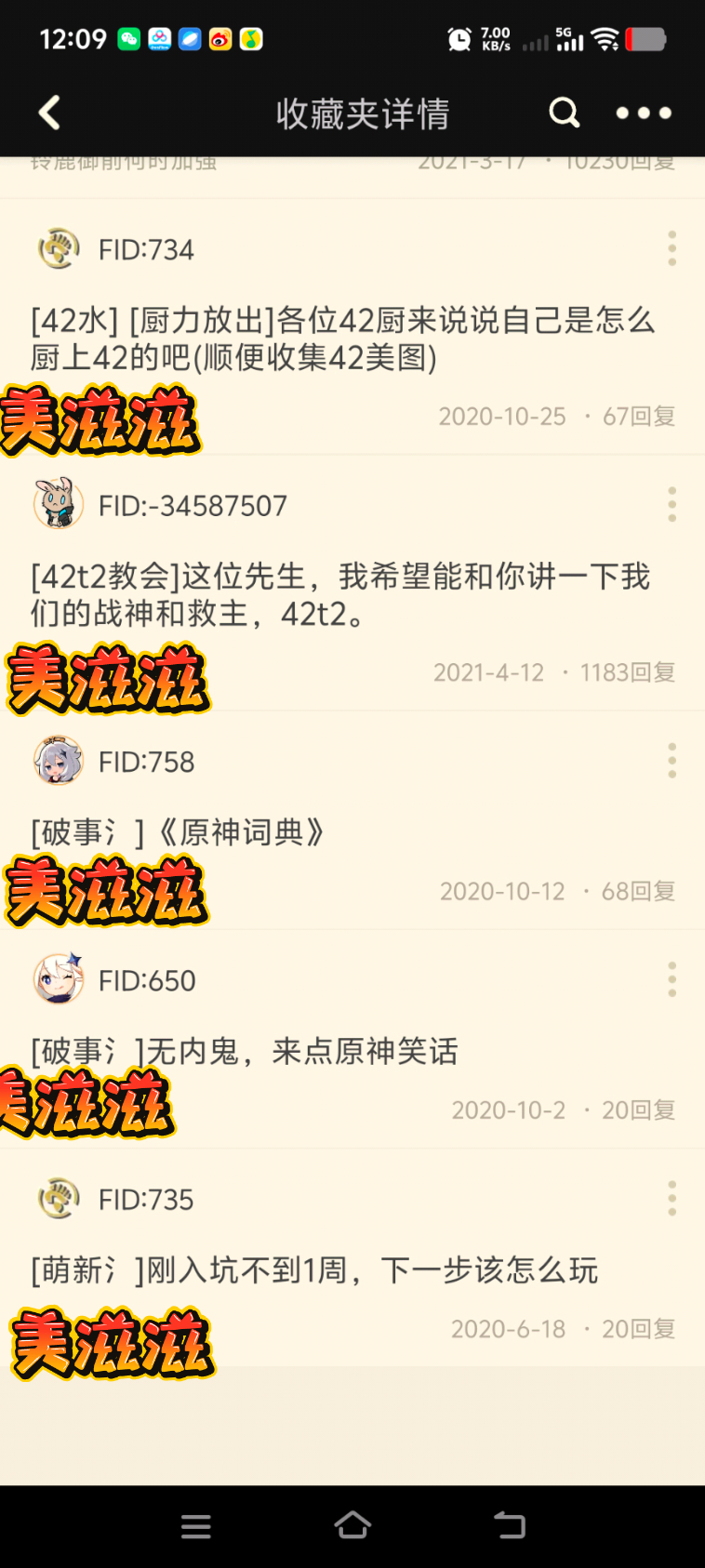Viewport: 705px width, 1568px height.
Task: Open the 42t2教会 post
Action: [x=340, y=594]
